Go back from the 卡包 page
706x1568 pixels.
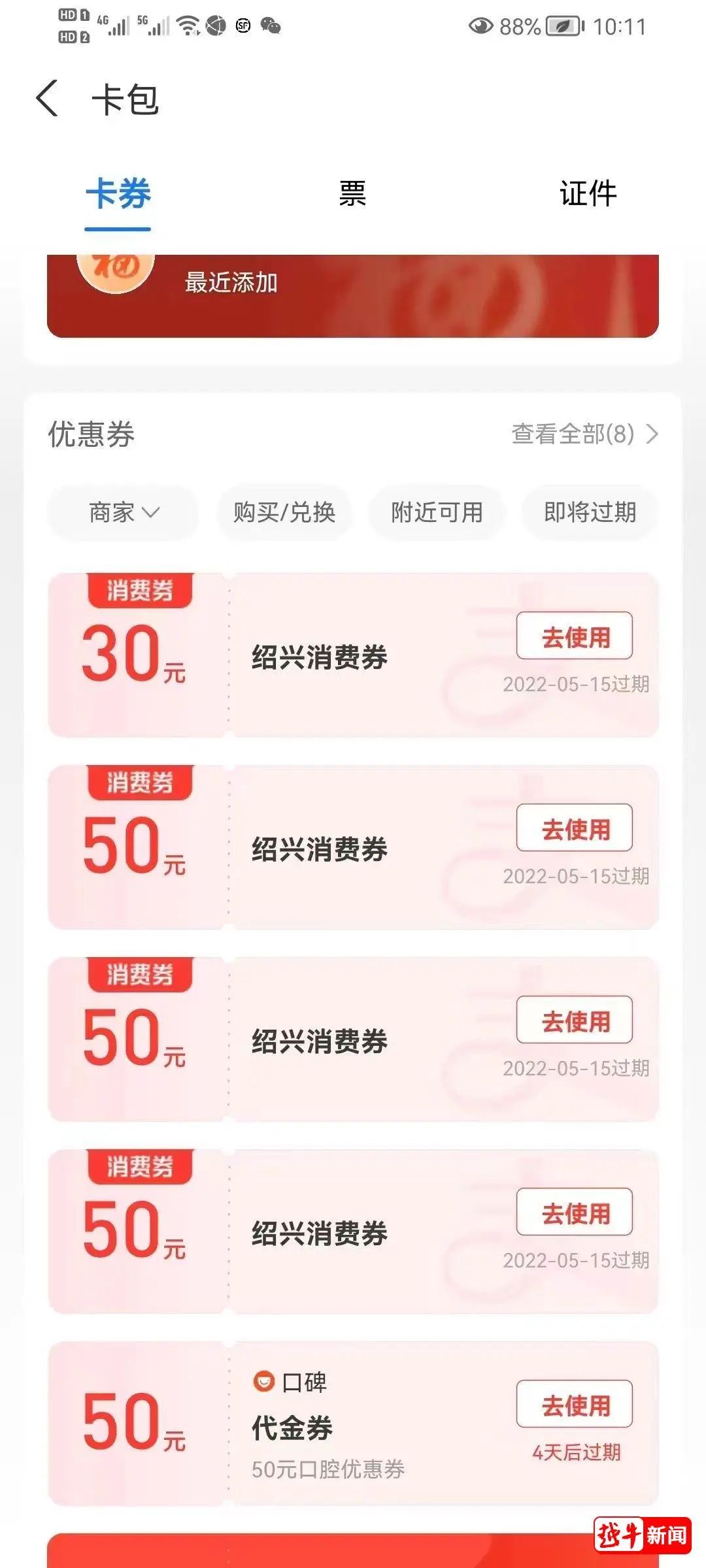pos(47,99)
